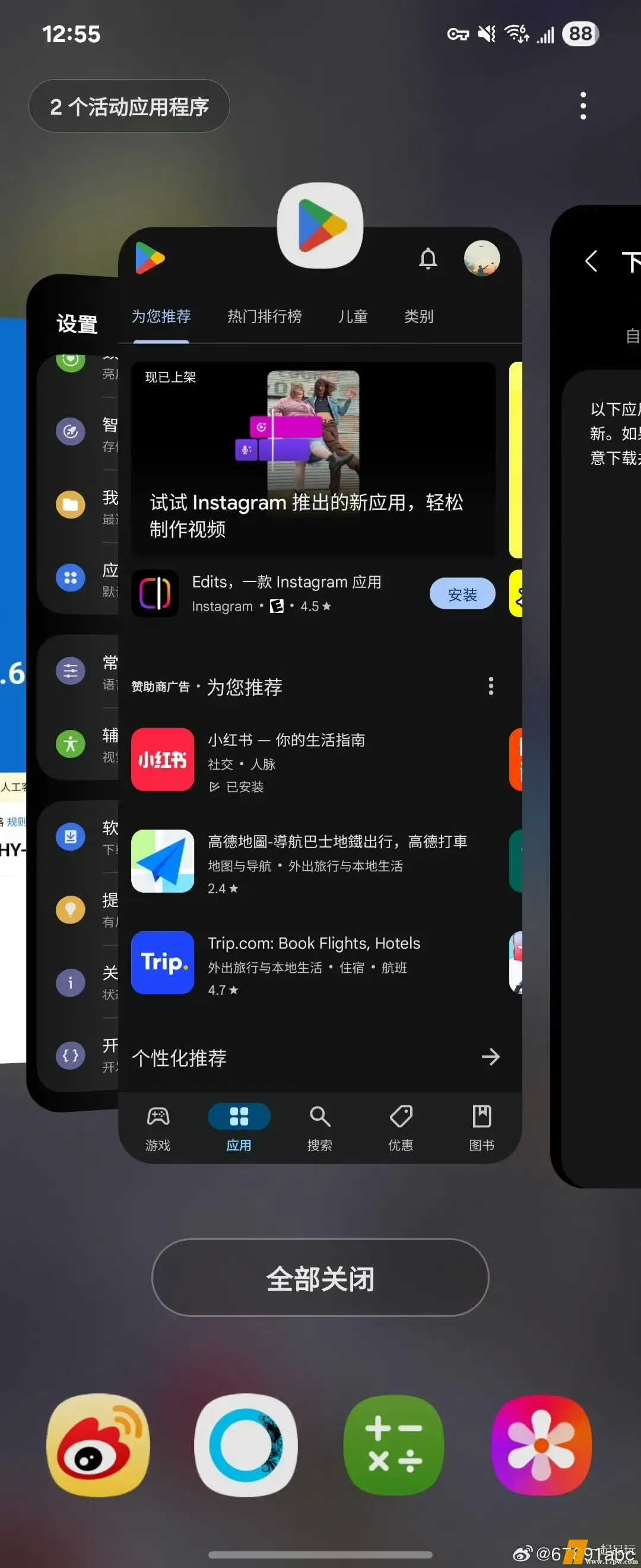The width and height of the screenshot is (641, 1568).
Task: Launch the calculator app in dock
Action: [x=394, y=1444]
